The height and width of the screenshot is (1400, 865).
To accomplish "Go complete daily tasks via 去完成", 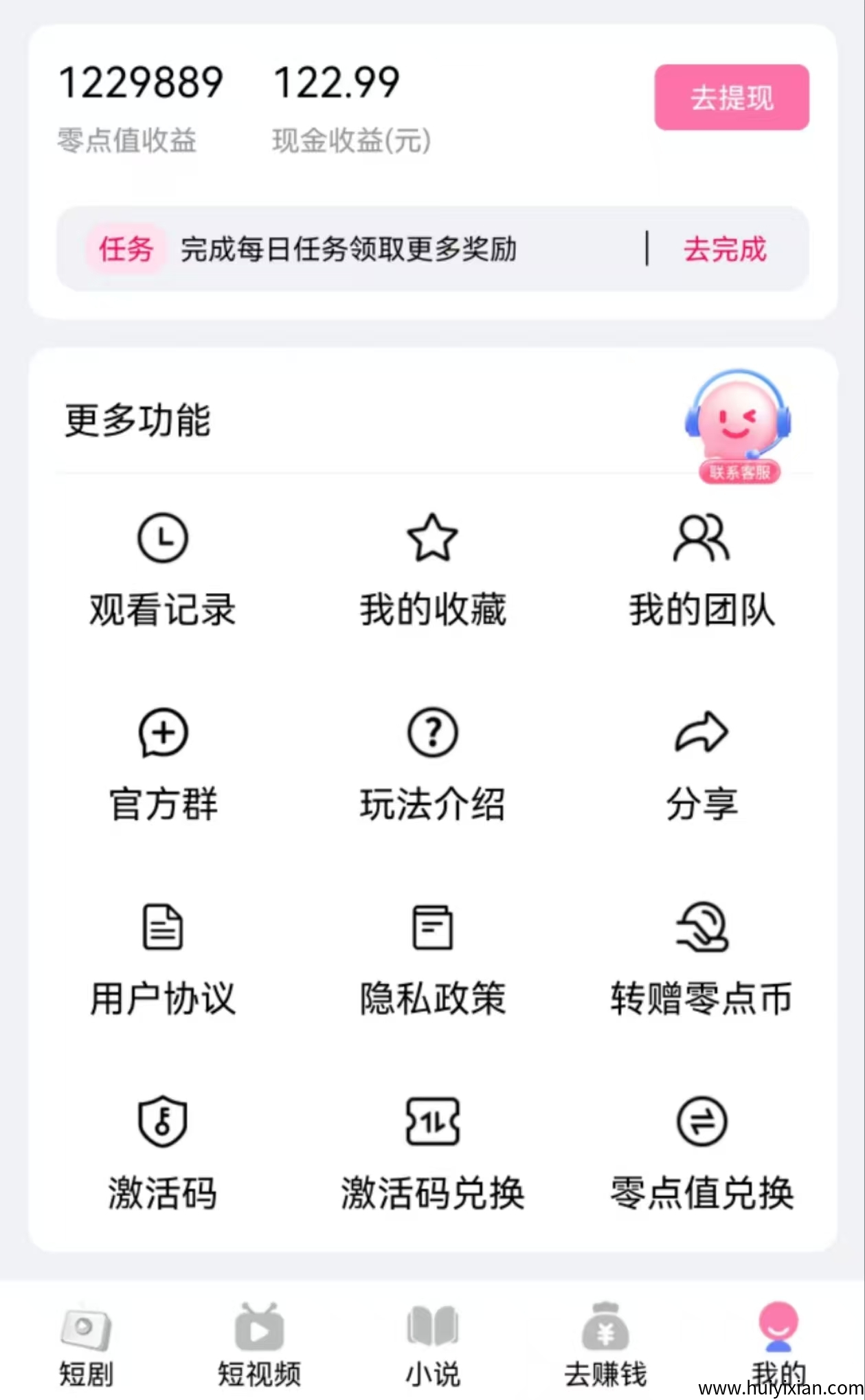I will [724, 249].
